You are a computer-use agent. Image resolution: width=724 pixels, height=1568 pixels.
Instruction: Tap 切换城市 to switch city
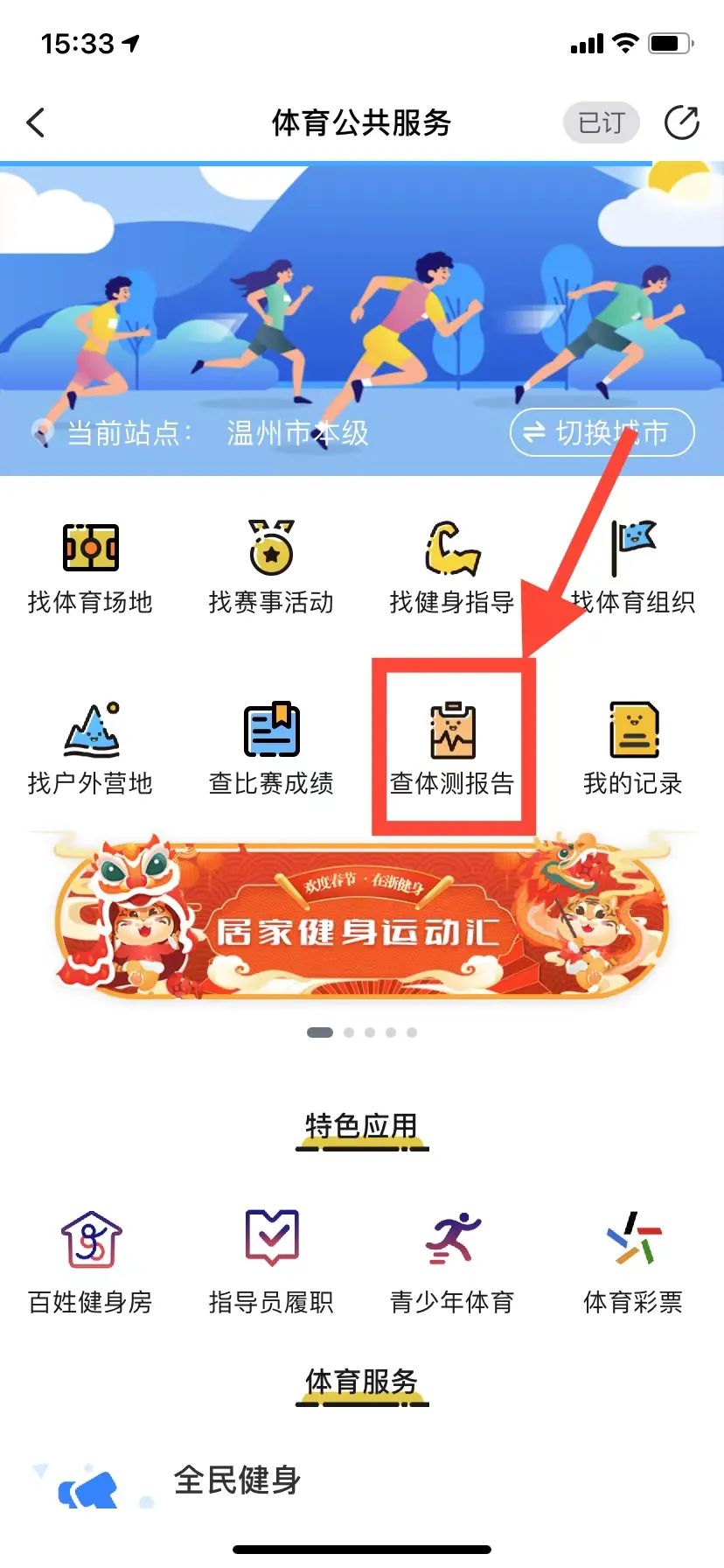point(602,432)
